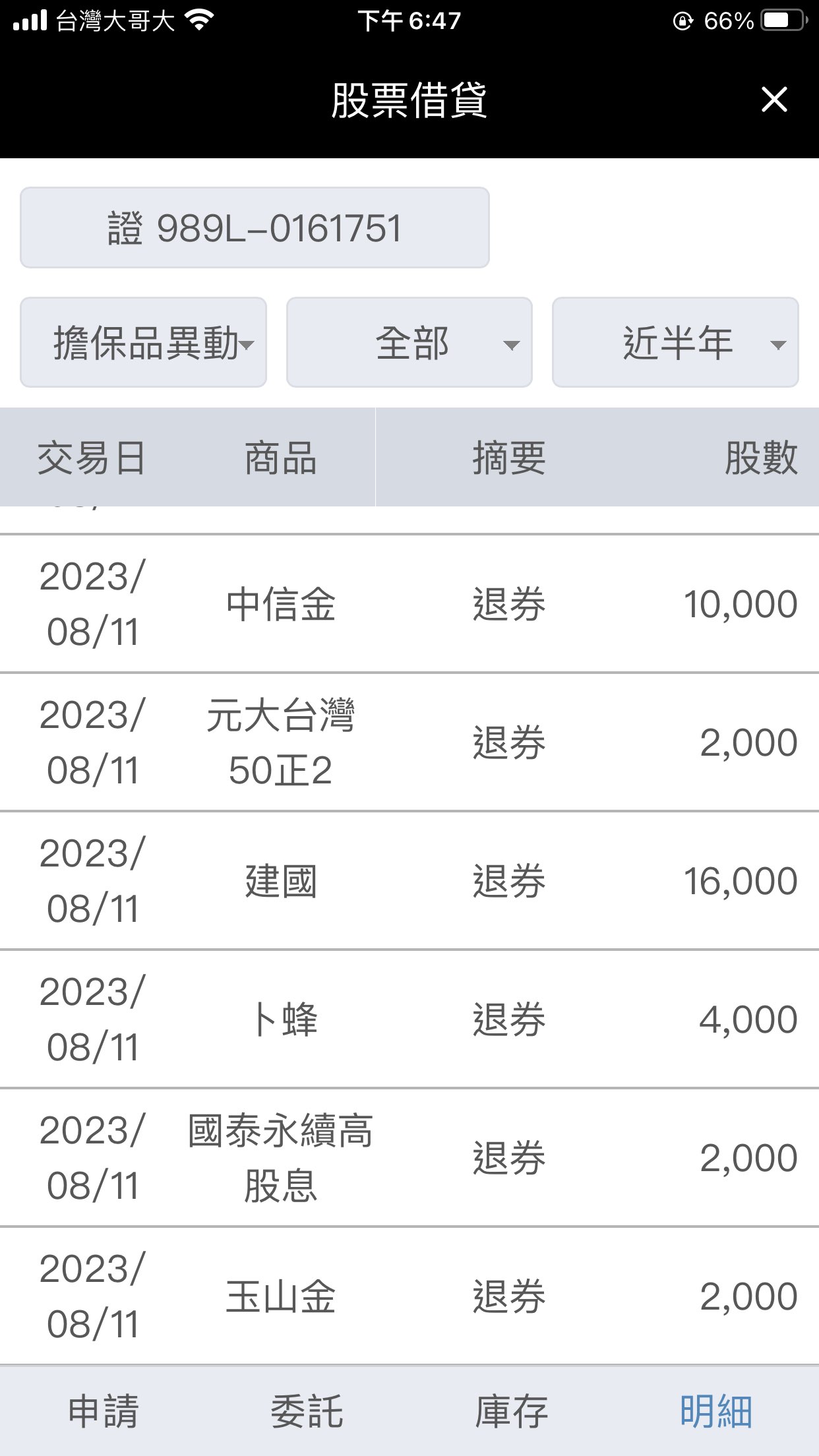Close the 股票借貸 page
Screen dimensions: 819x1456
(x=773, y=100)
